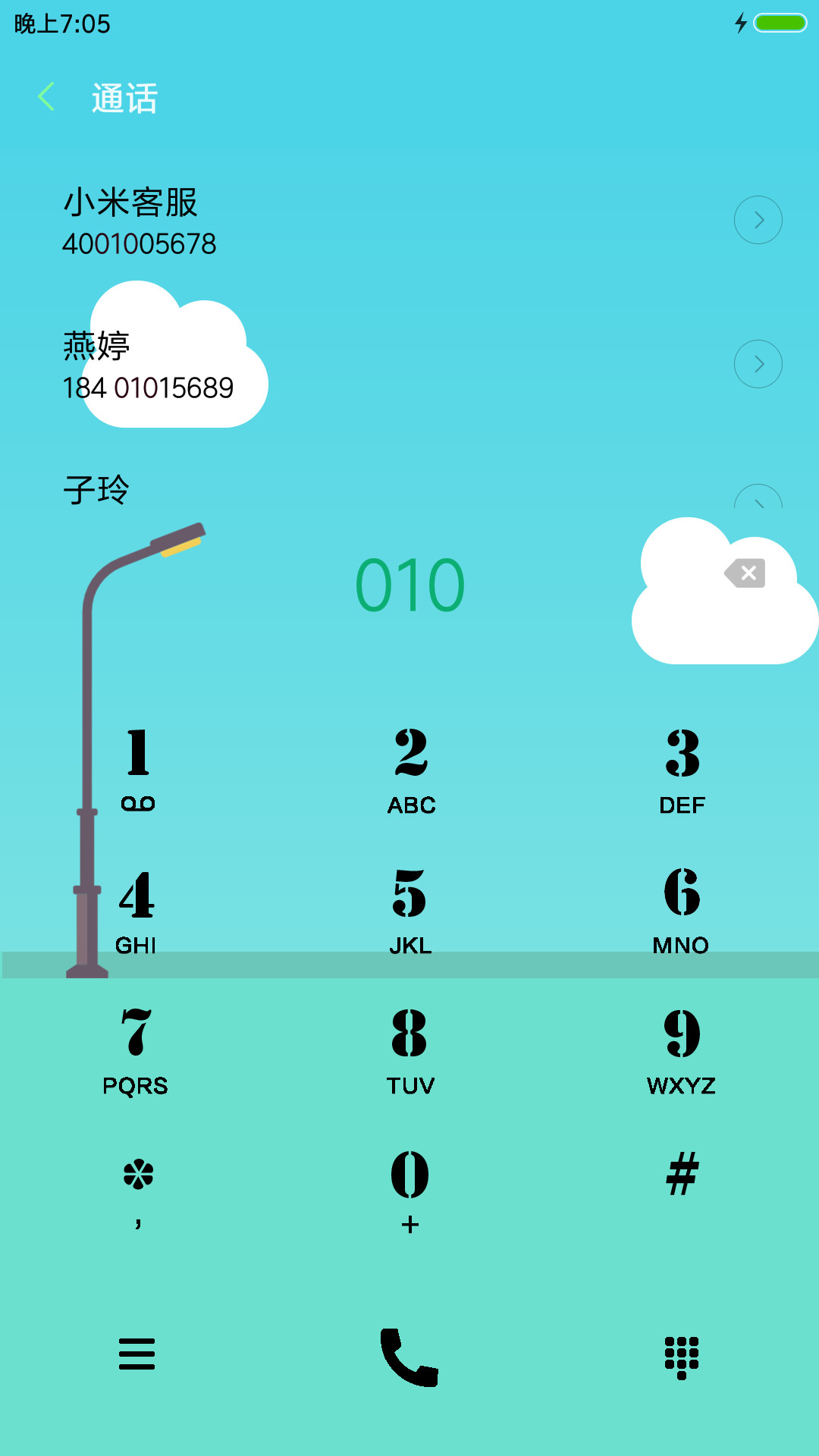
Task: Place the call with phone icon
Action: tap(409, 1357)
